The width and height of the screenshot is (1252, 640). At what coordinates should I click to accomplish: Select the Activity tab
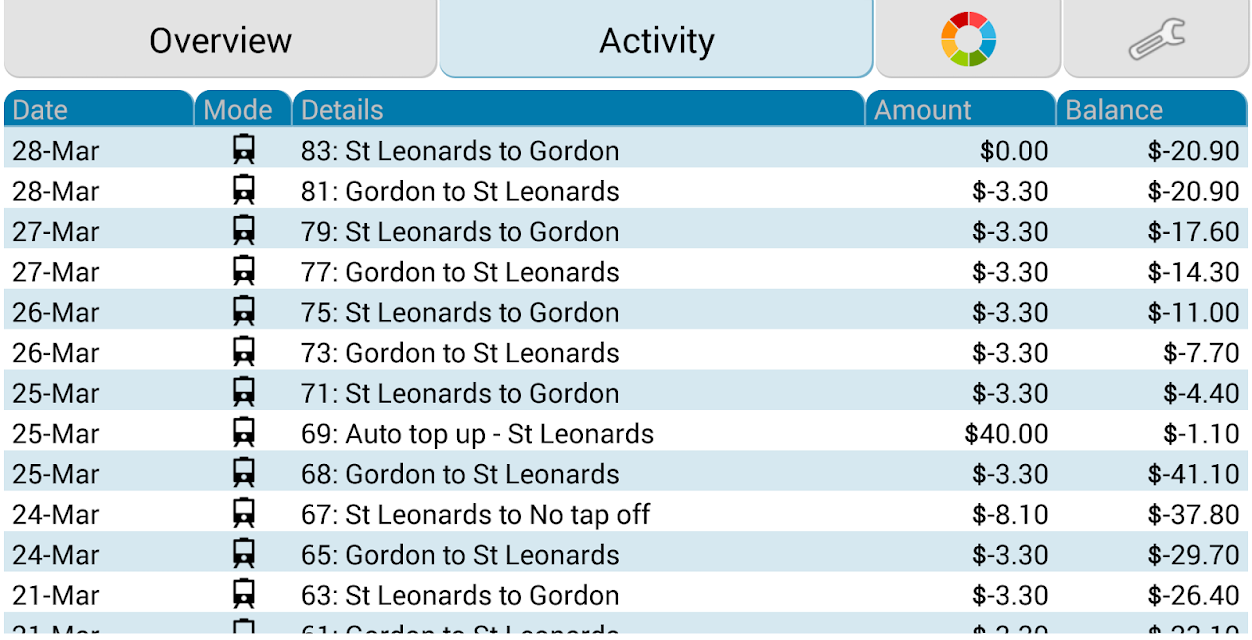[x=656, y=39]
